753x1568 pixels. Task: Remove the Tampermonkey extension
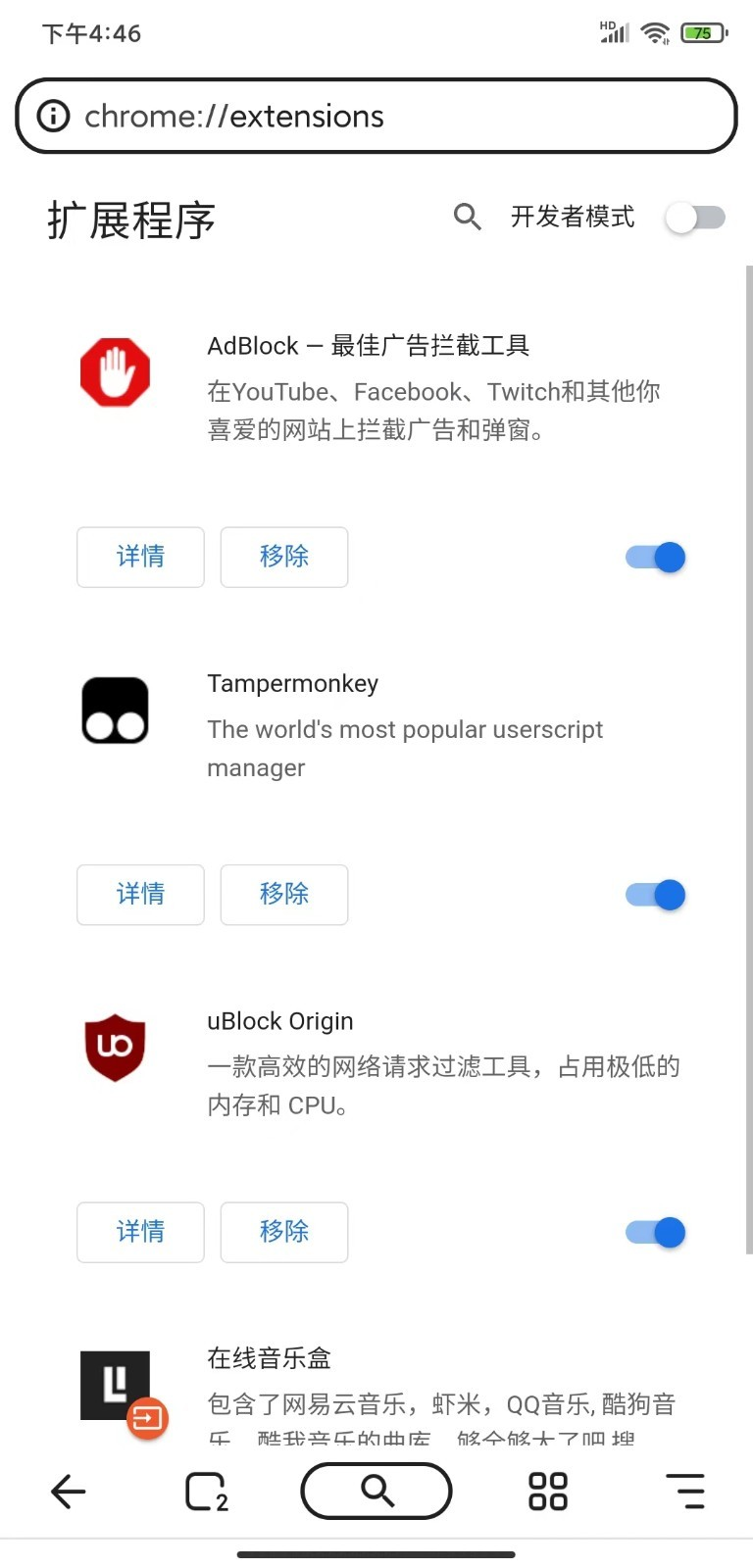pyautogui.click(x=284, y=894)
